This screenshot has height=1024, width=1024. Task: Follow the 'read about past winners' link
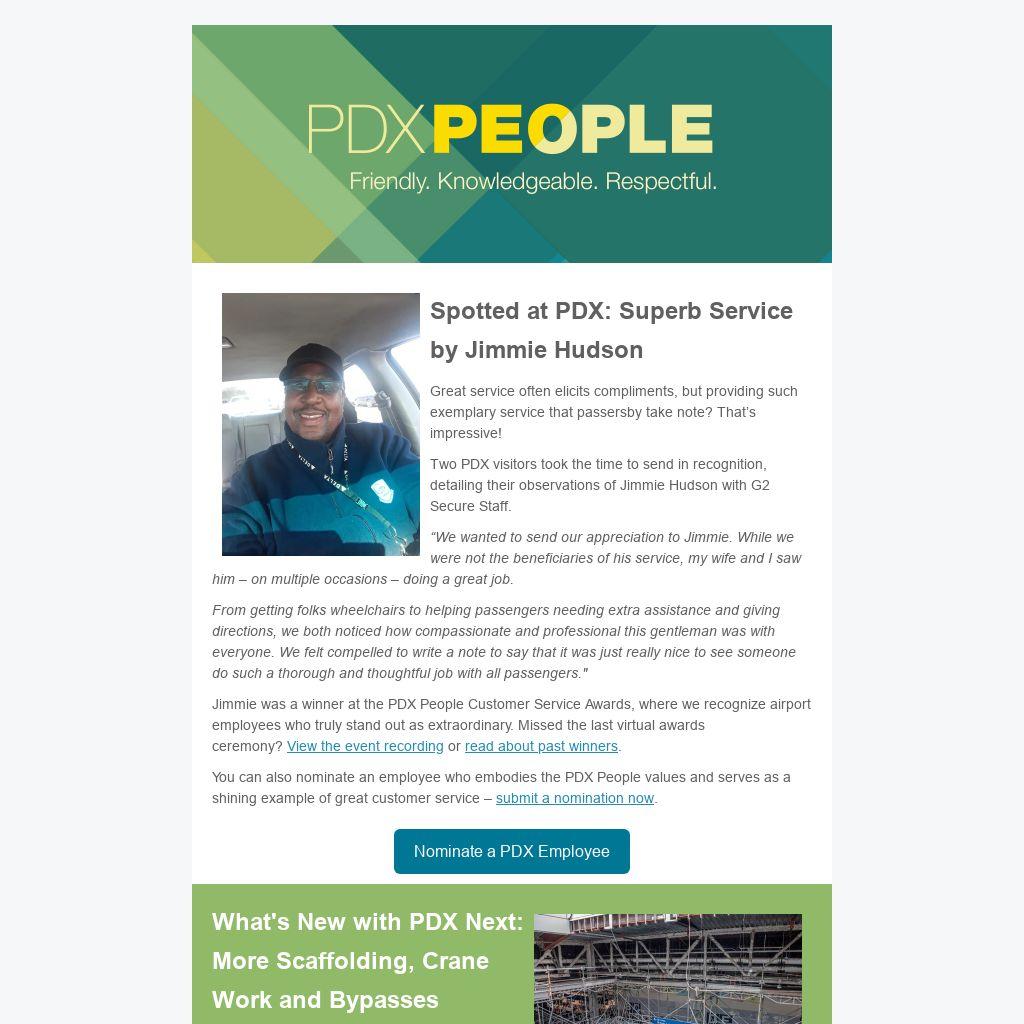pyautogui.click(x=541, y=746)
